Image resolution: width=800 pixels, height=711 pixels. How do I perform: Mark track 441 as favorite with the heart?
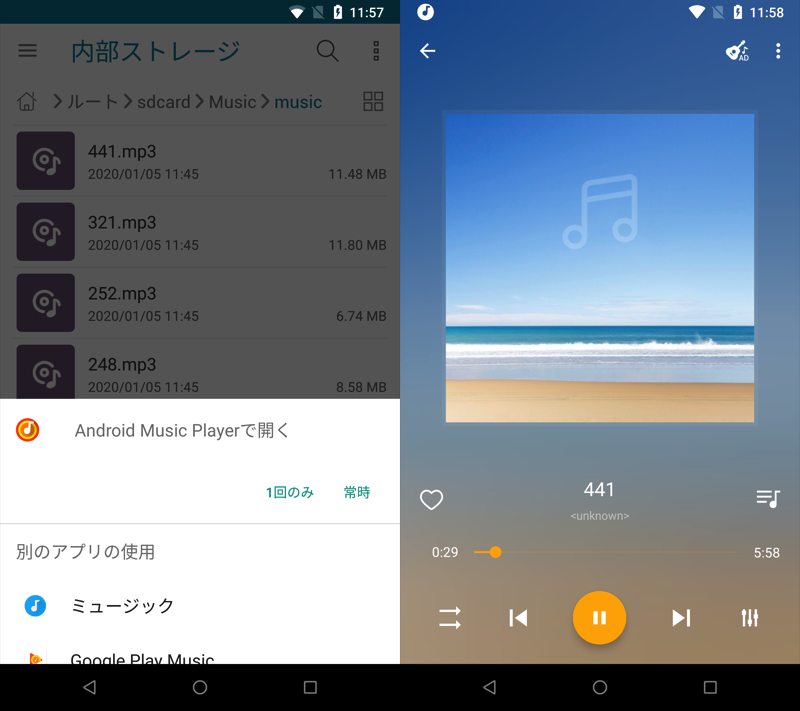point(431,499)
